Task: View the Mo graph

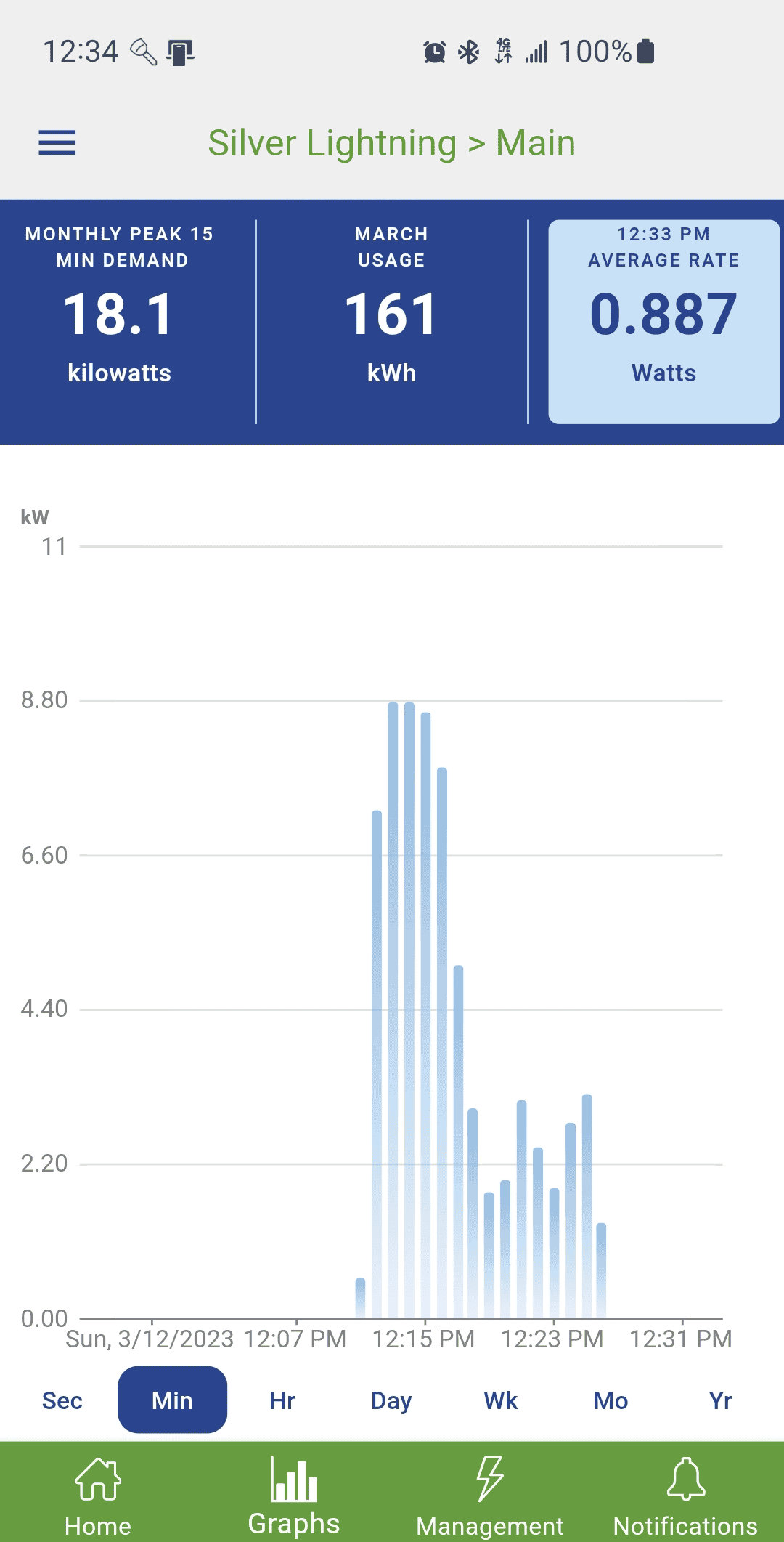Action: 611,1400
